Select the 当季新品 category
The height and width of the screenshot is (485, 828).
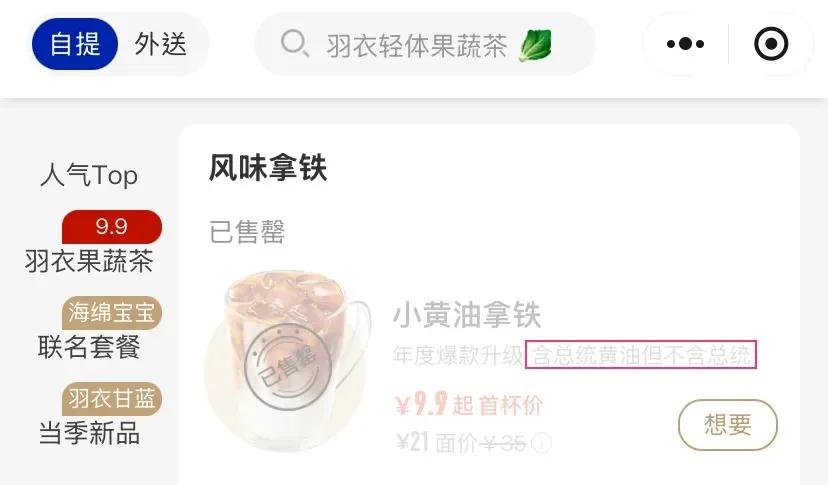click(89, 433)
